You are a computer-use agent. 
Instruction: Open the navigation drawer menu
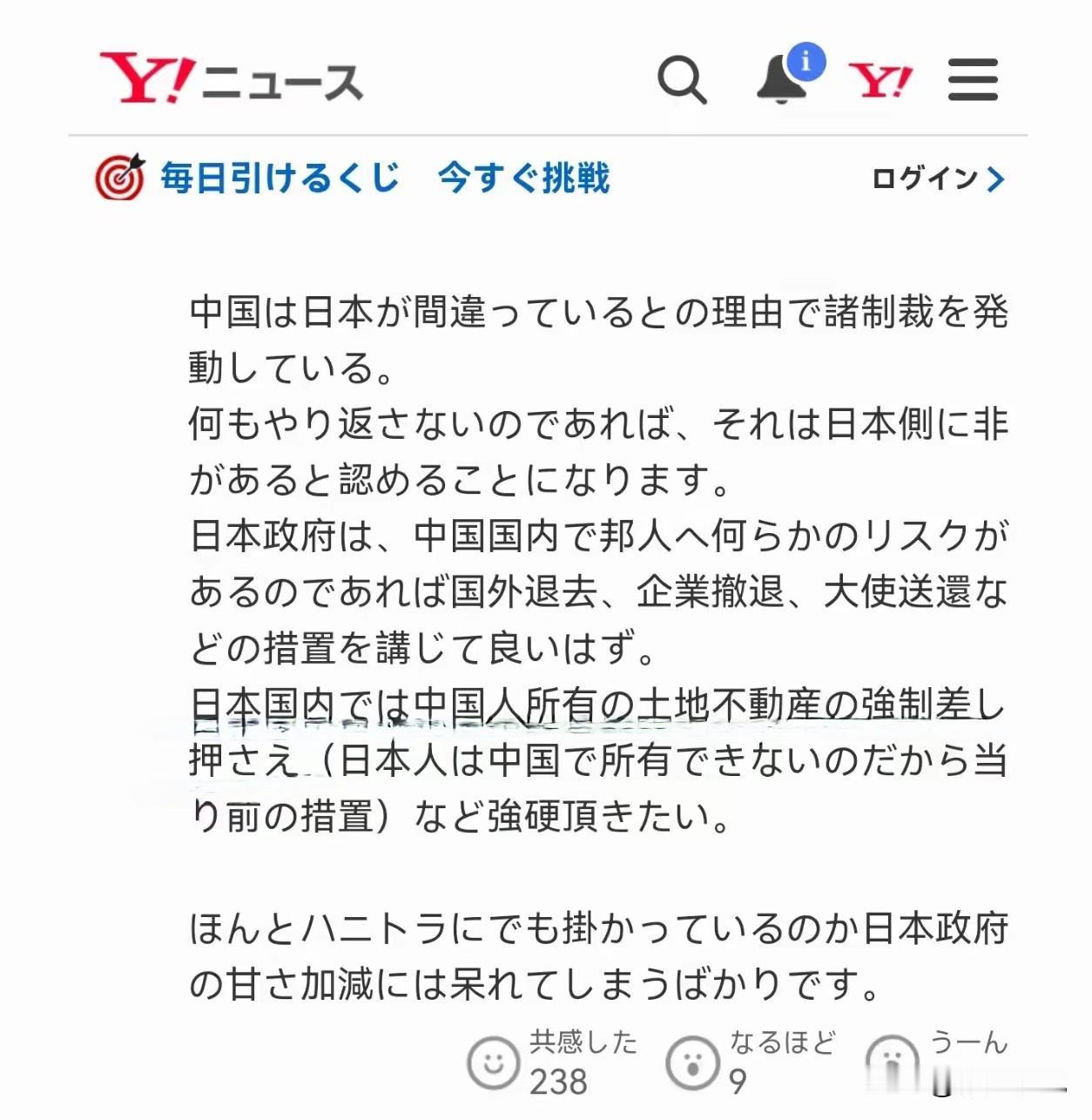tap(972, 78)
